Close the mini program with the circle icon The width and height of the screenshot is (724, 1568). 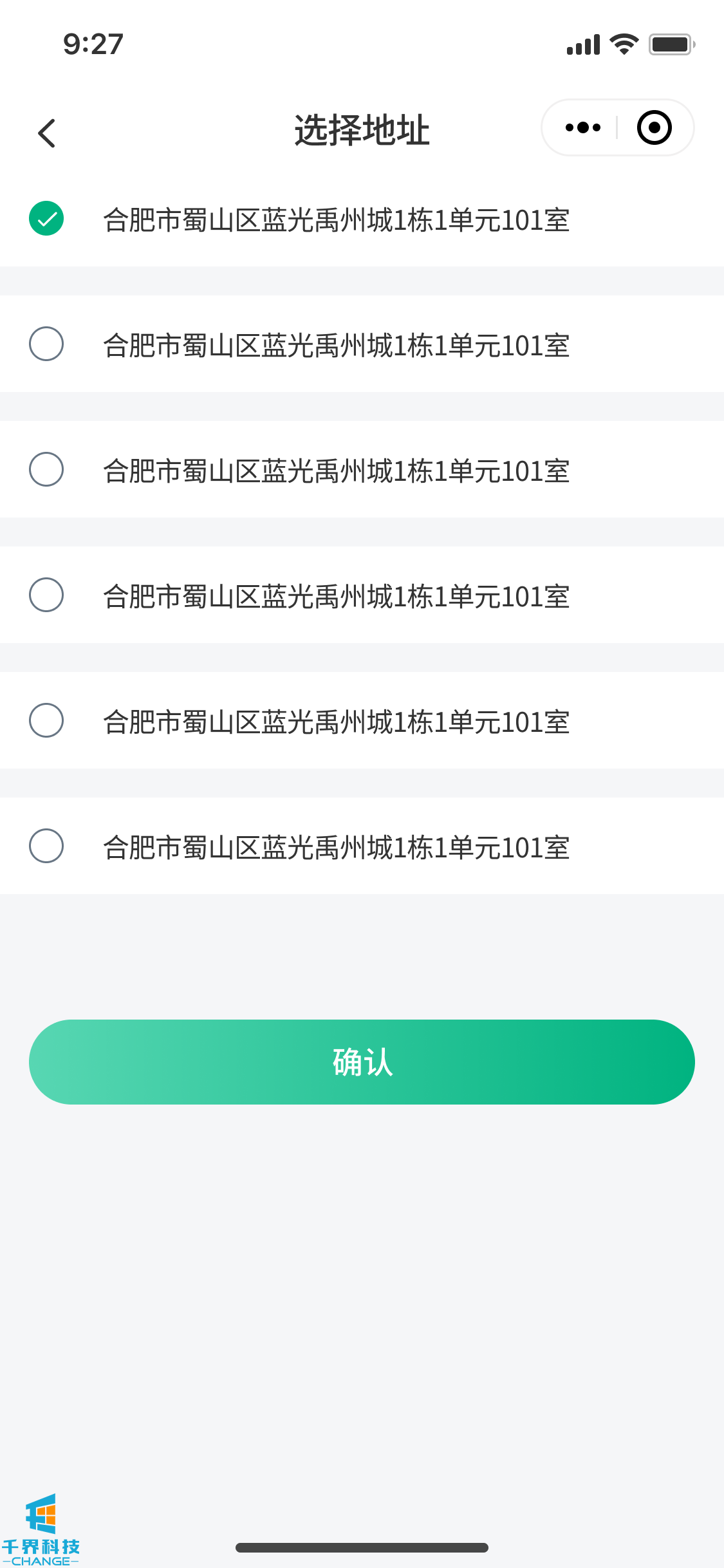click(x=654, y=127)
